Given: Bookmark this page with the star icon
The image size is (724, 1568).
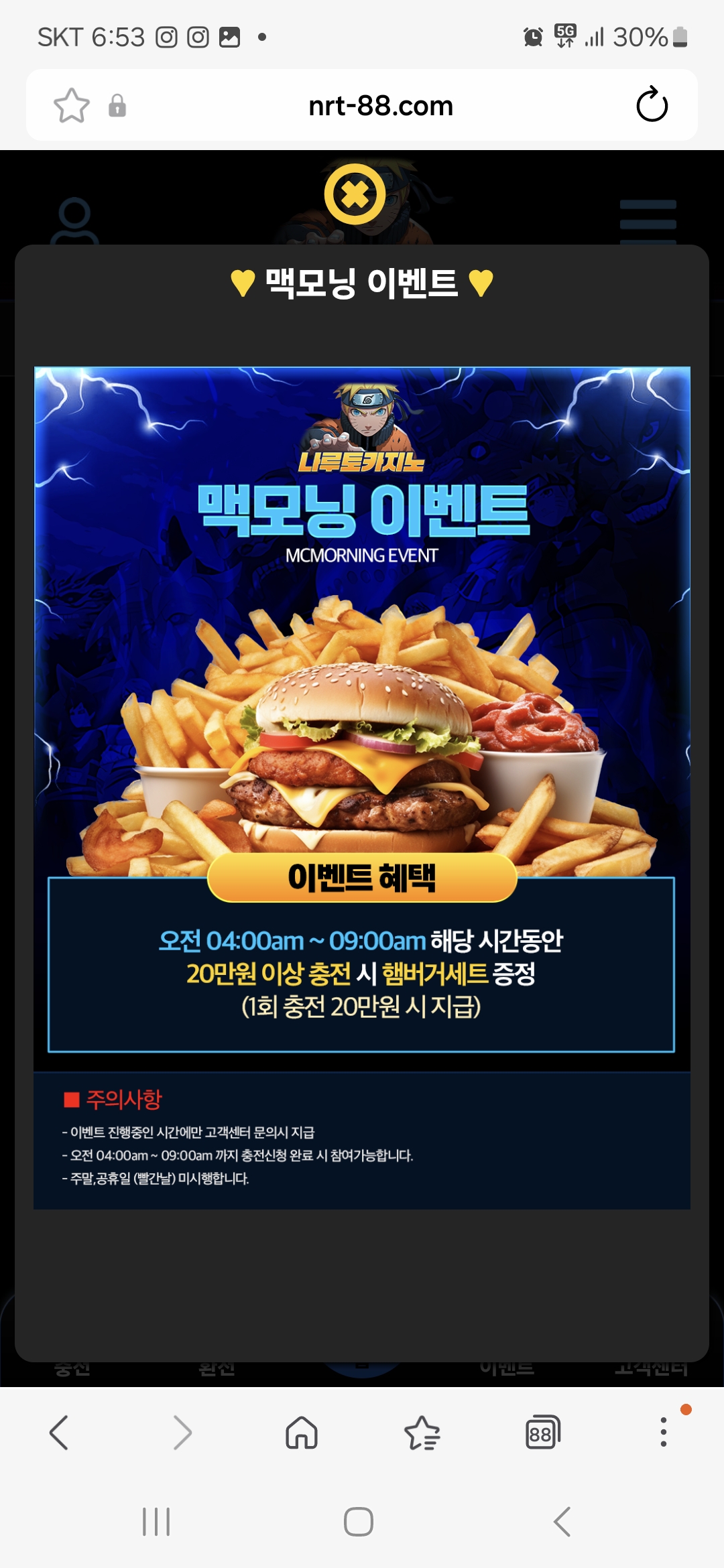Looking at the screenshot, I should pyautogui.click(x=71, y=105).
